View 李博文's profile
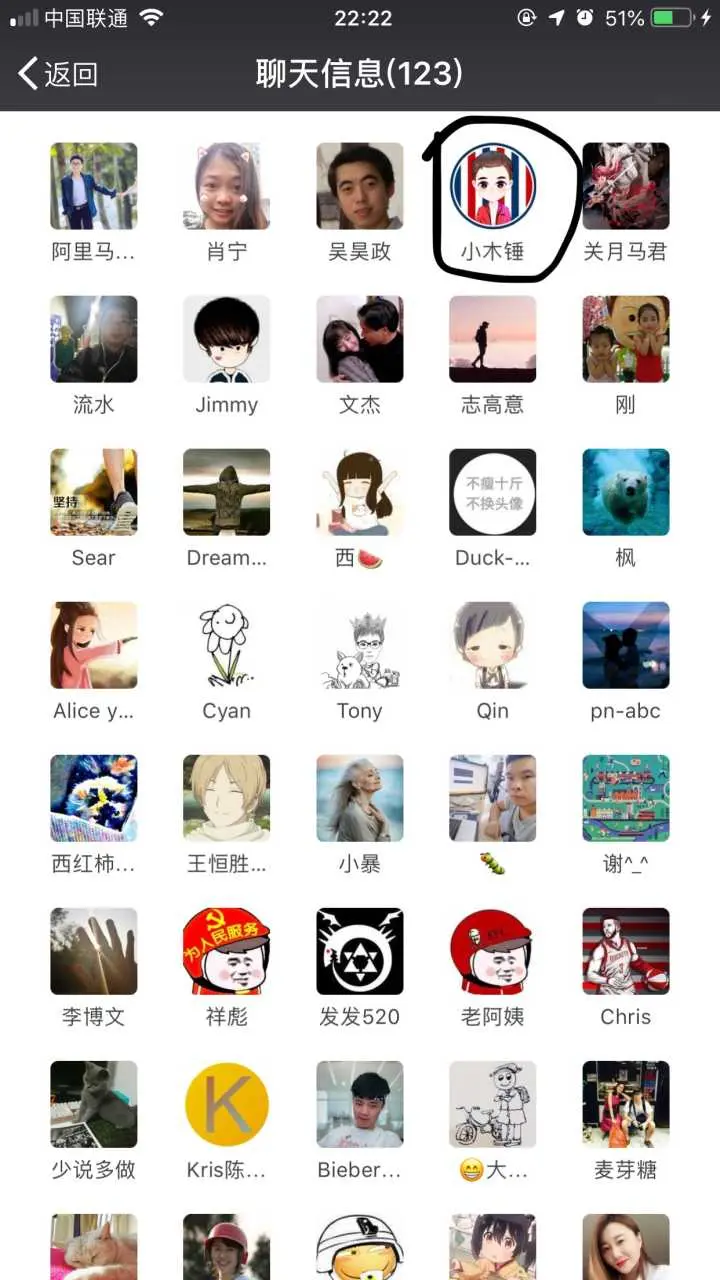Image resolution: width=720 pixels, height=1280 pixels. click(x=94, y=951)
